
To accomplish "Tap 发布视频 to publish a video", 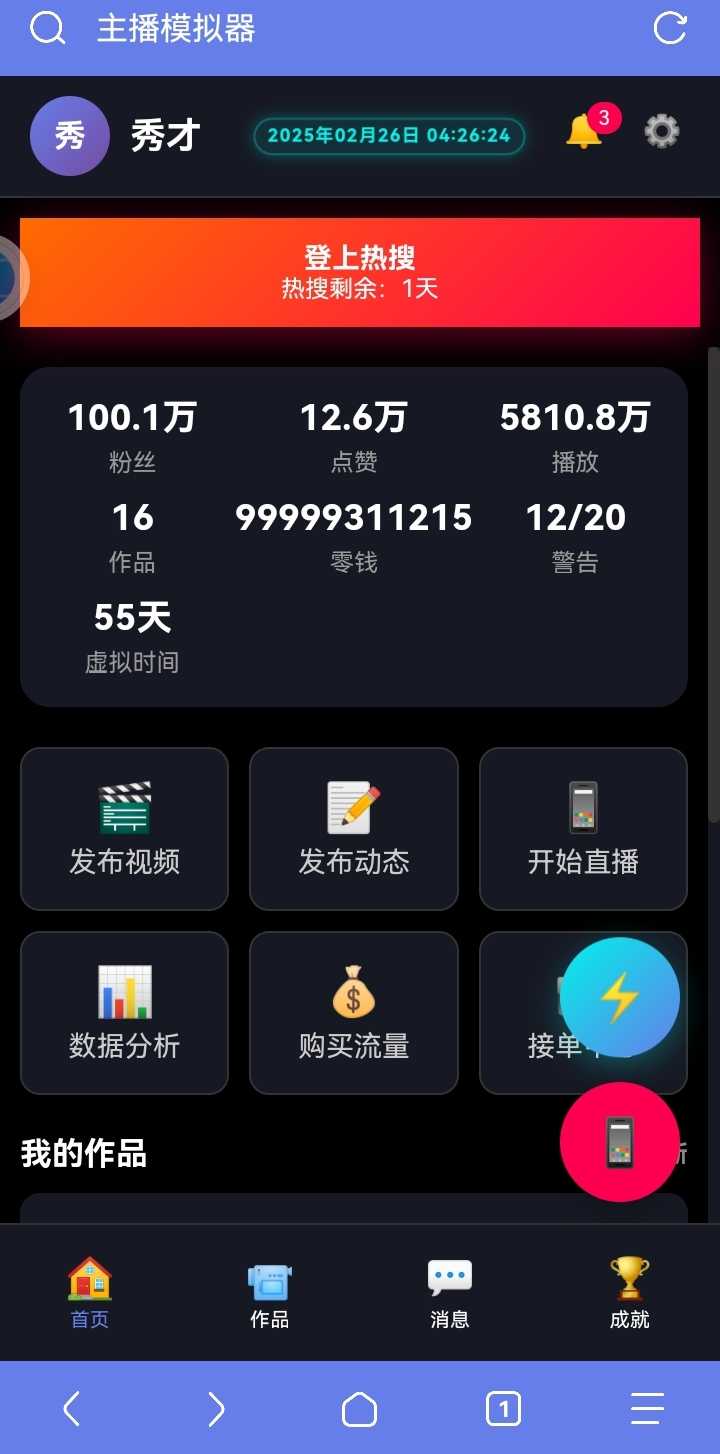I will click(125, 829).
